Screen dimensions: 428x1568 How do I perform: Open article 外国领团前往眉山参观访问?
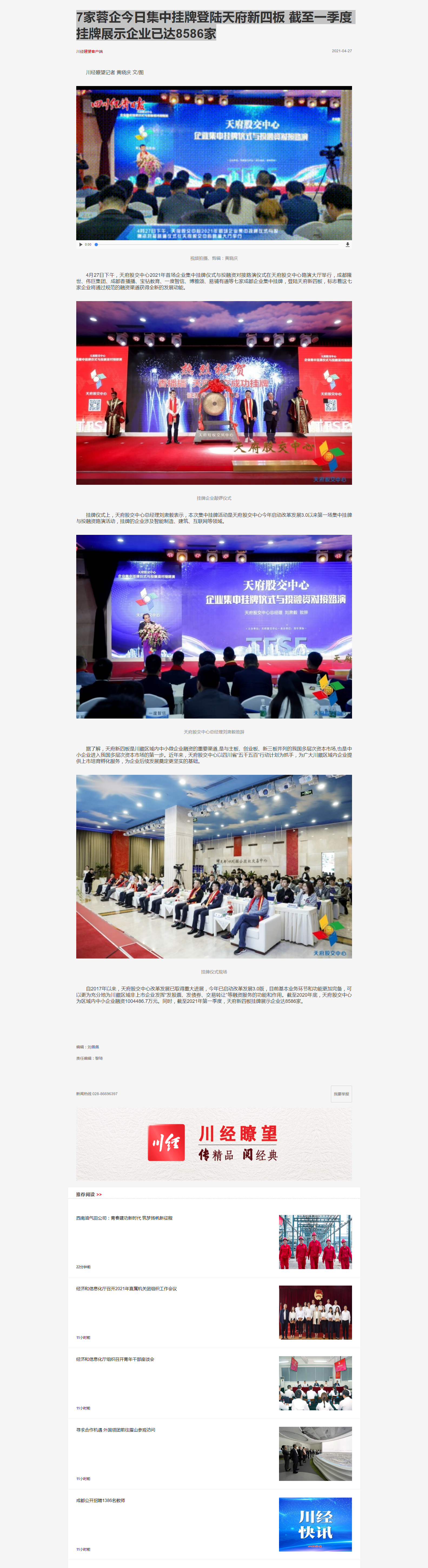tap(115, 1430)
